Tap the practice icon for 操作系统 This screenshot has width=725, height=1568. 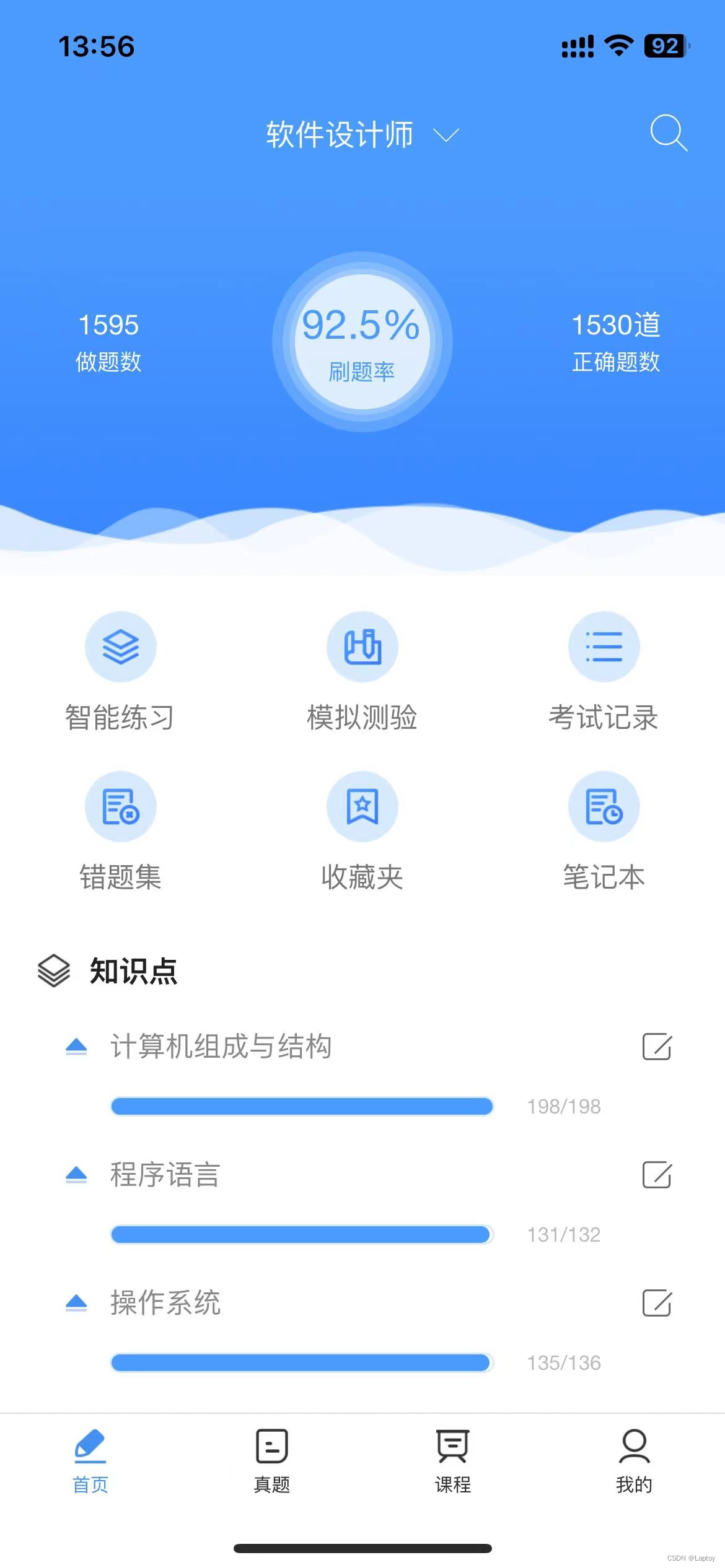pyautogui.click(x=657, y=1303)
